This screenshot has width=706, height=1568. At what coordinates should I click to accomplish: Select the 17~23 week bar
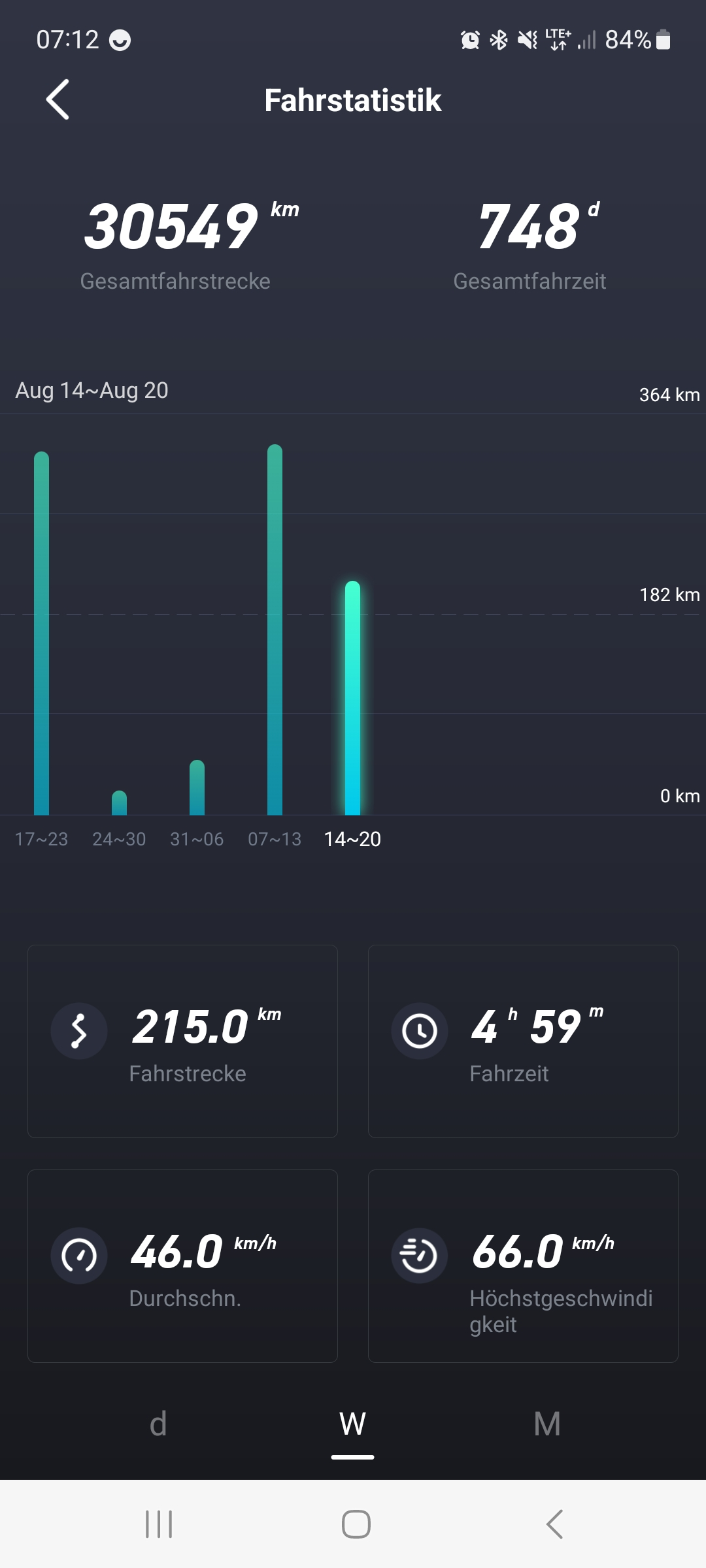pyautogui.click(x=41, y=634)
